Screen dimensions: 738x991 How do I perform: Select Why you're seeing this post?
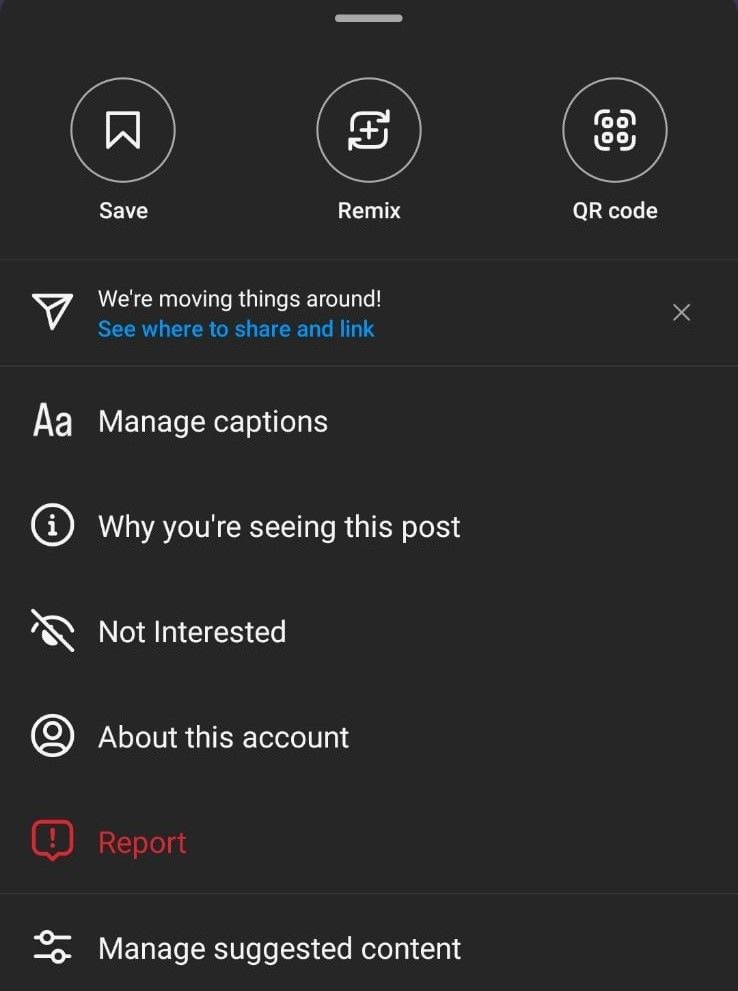point(279,525)
